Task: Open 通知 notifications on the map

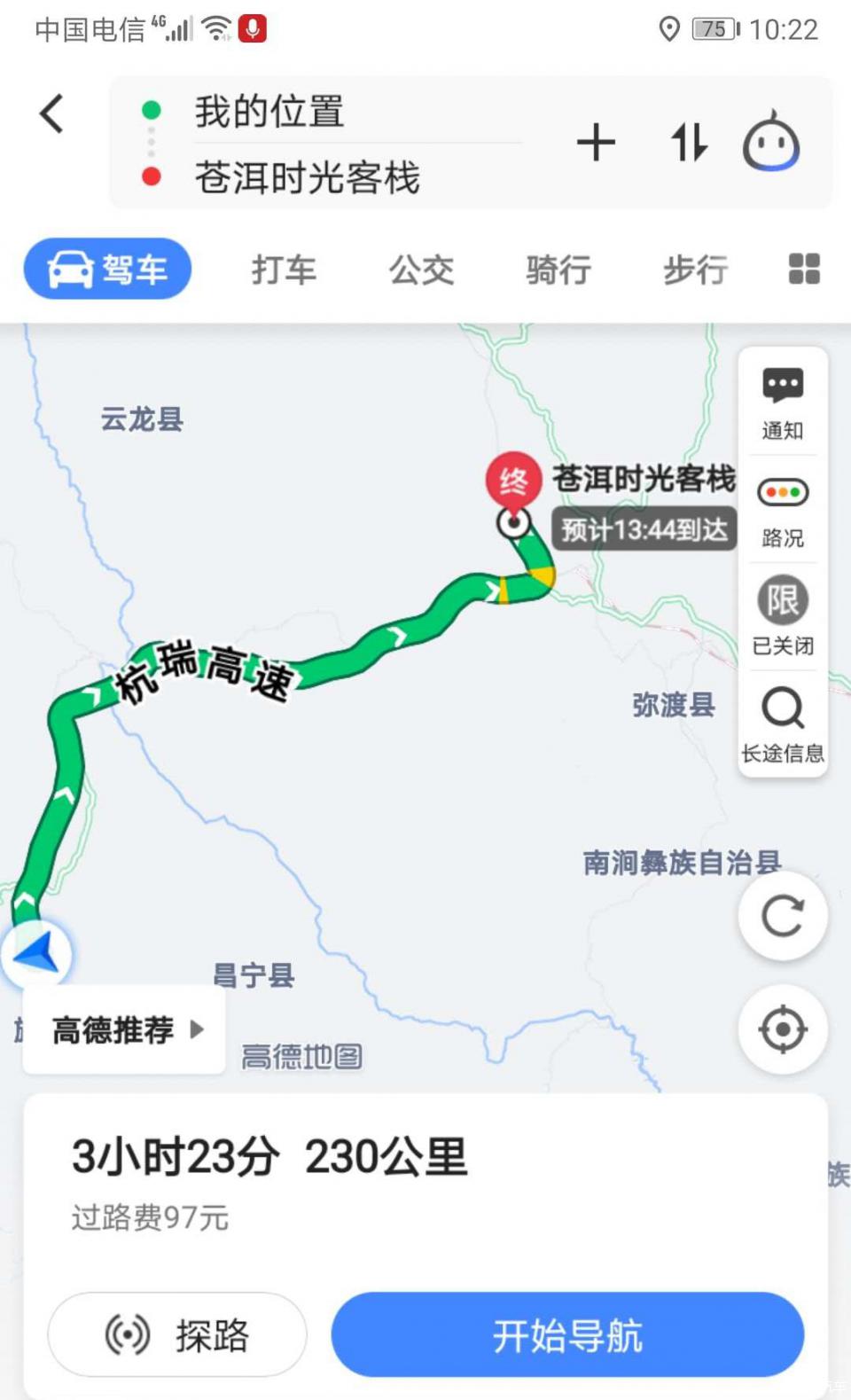Action: point(783,403)
